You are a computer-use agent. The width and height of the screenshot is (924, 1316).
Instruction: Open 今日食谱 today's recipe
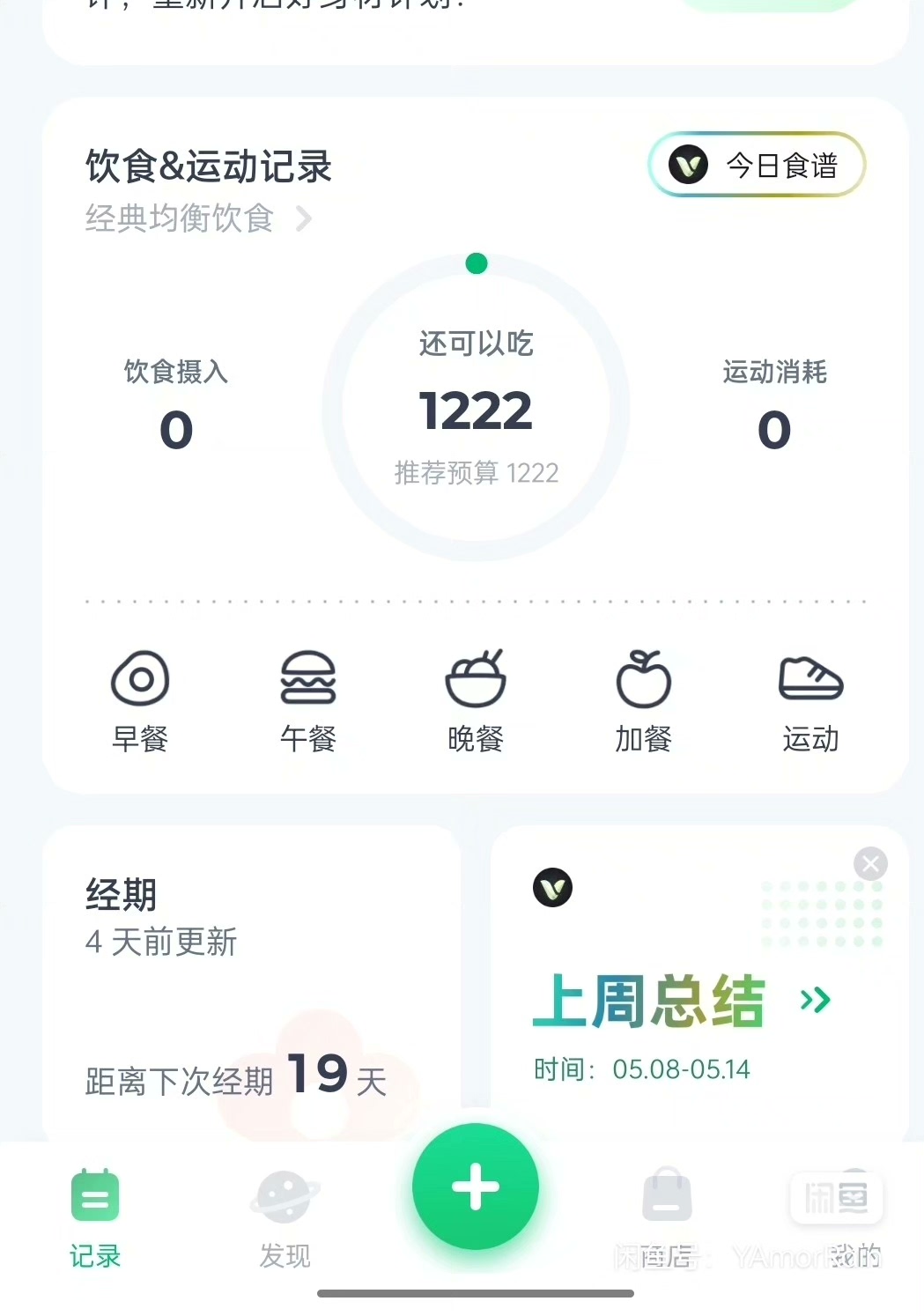(x=757, y=165)
